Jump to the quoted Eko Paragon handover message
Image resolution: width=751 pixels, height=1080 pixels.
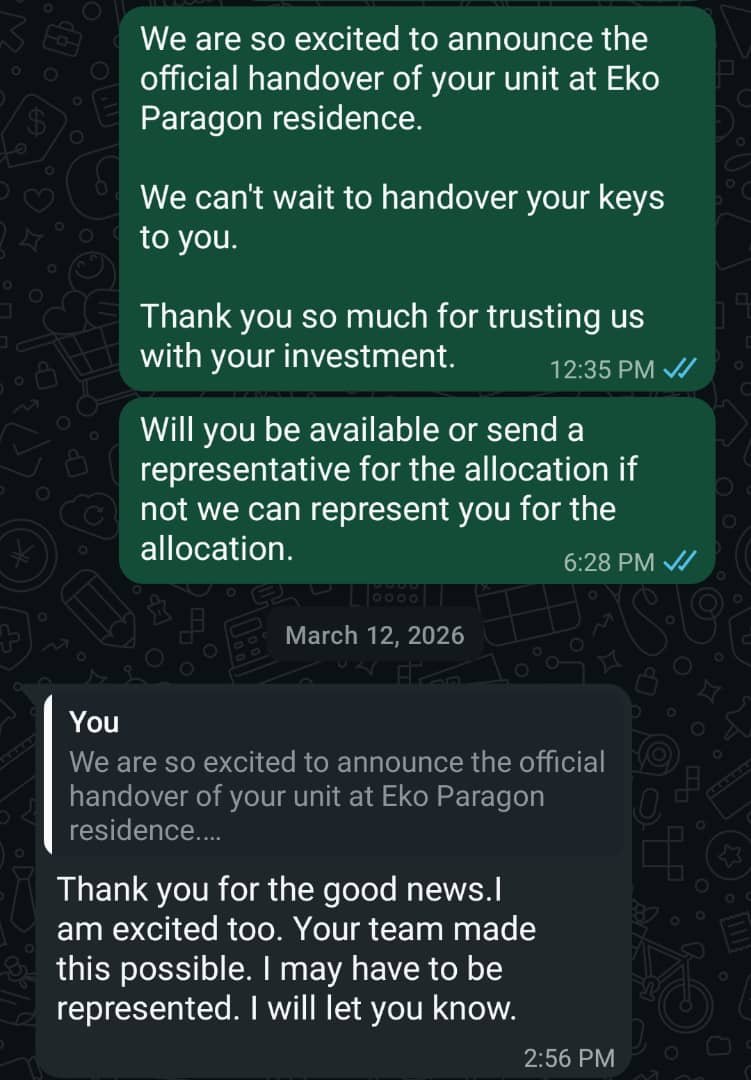(337, 777)
